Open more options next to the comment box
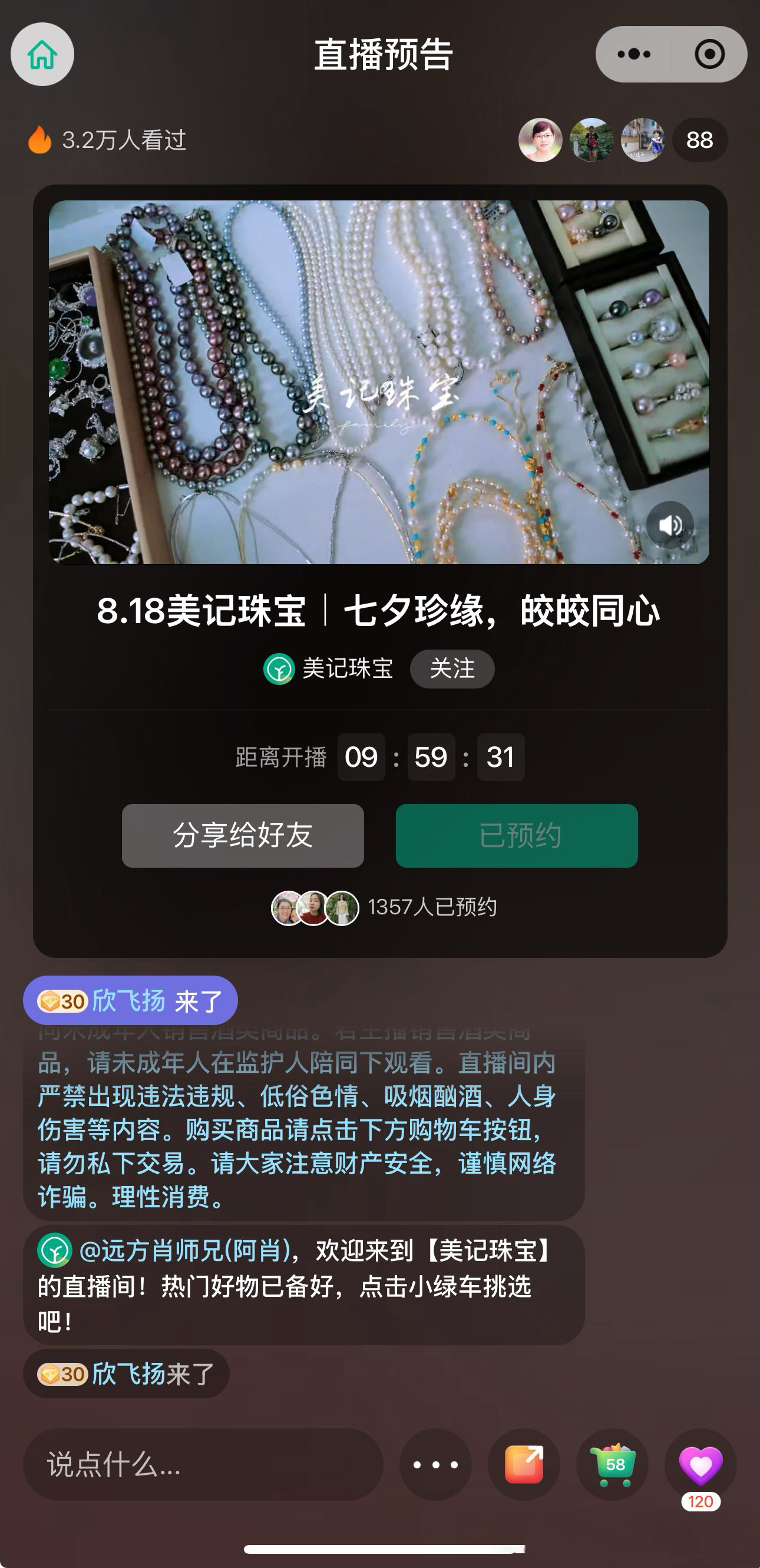This screenshot has height=1568, width=760. (x=435, y=1464)
